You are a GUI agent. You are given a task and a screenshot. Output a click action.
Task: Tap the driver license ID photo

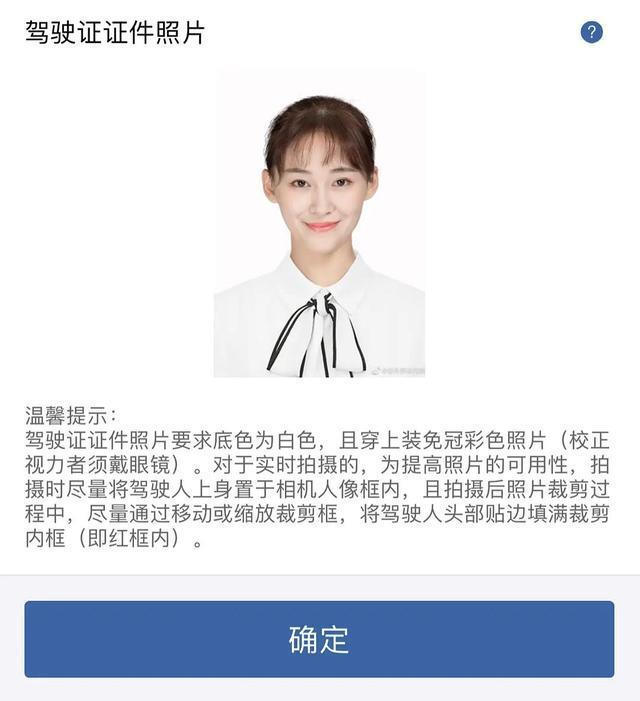[319, 223]
